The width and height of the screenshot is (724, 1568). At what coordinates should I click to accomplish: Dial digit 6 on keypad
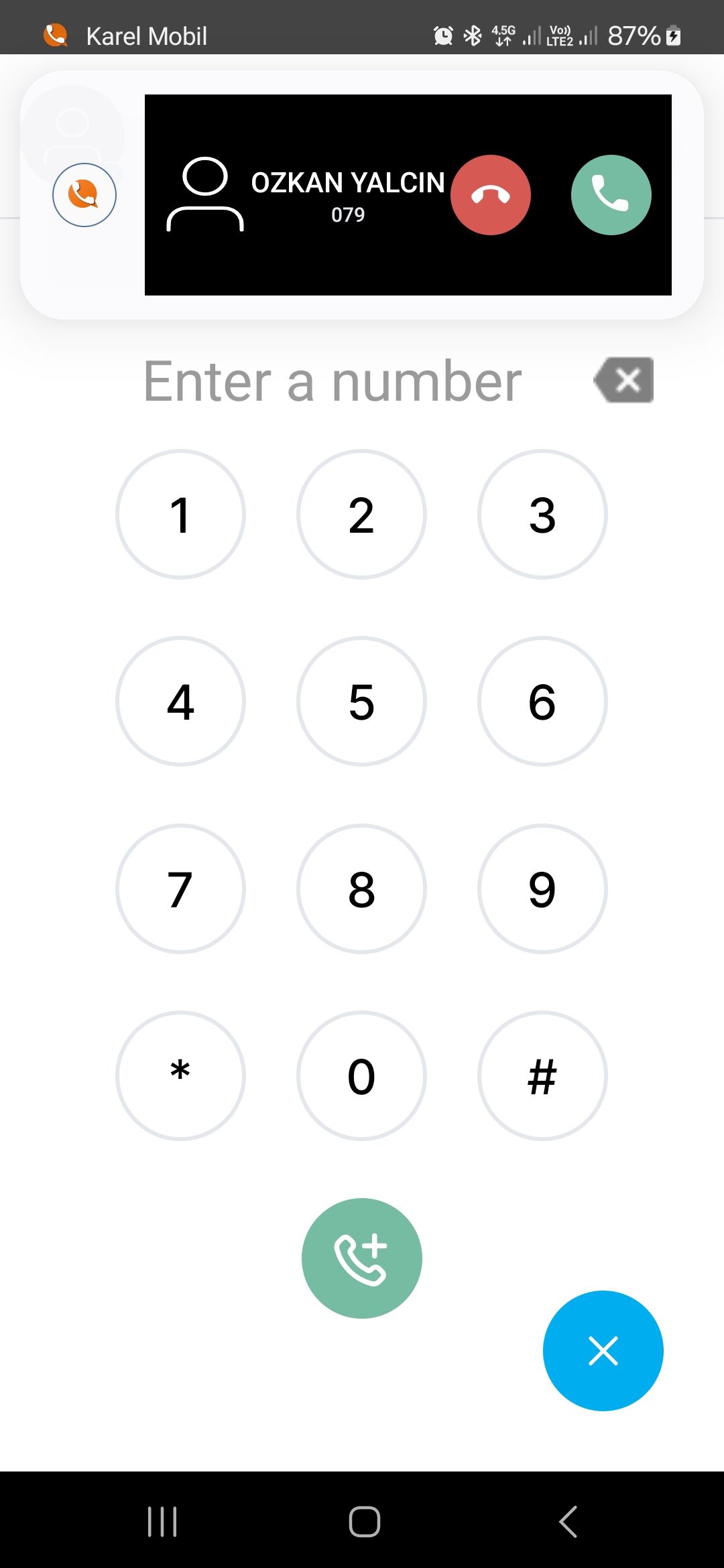click(x=542, y=702)
